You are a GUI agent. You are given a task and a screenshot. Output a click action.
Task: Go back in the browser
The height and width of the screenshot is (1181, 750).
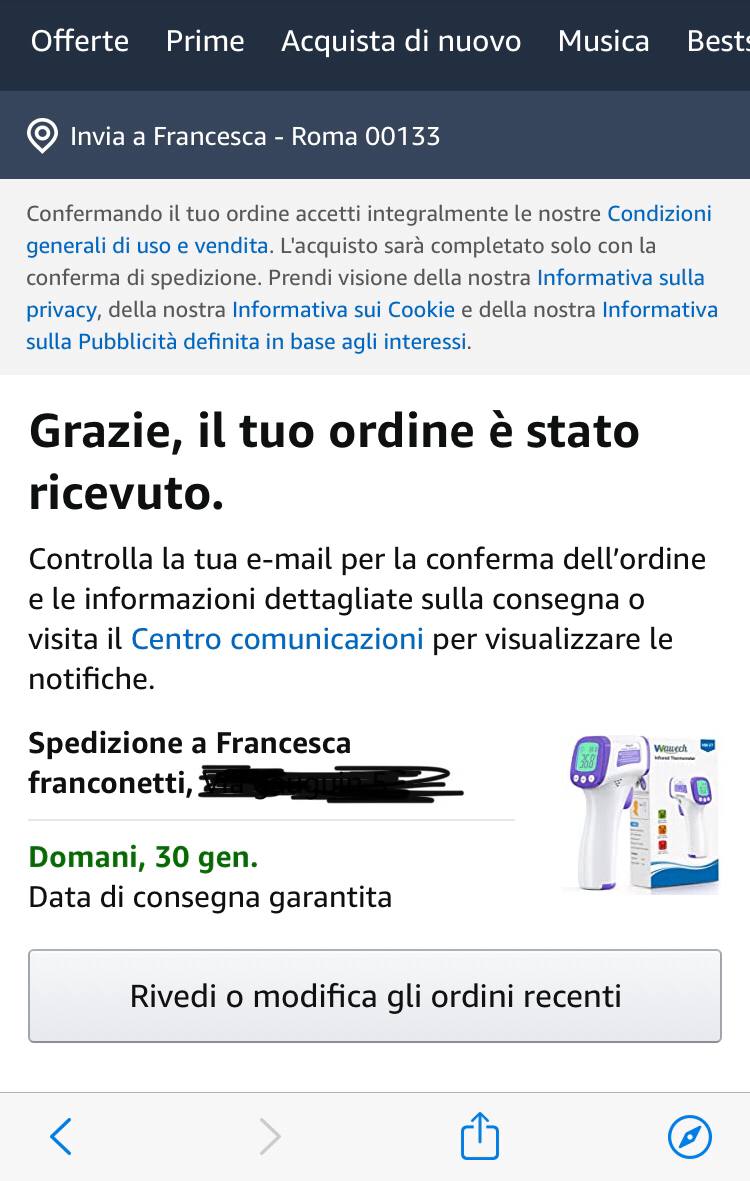61,1137
